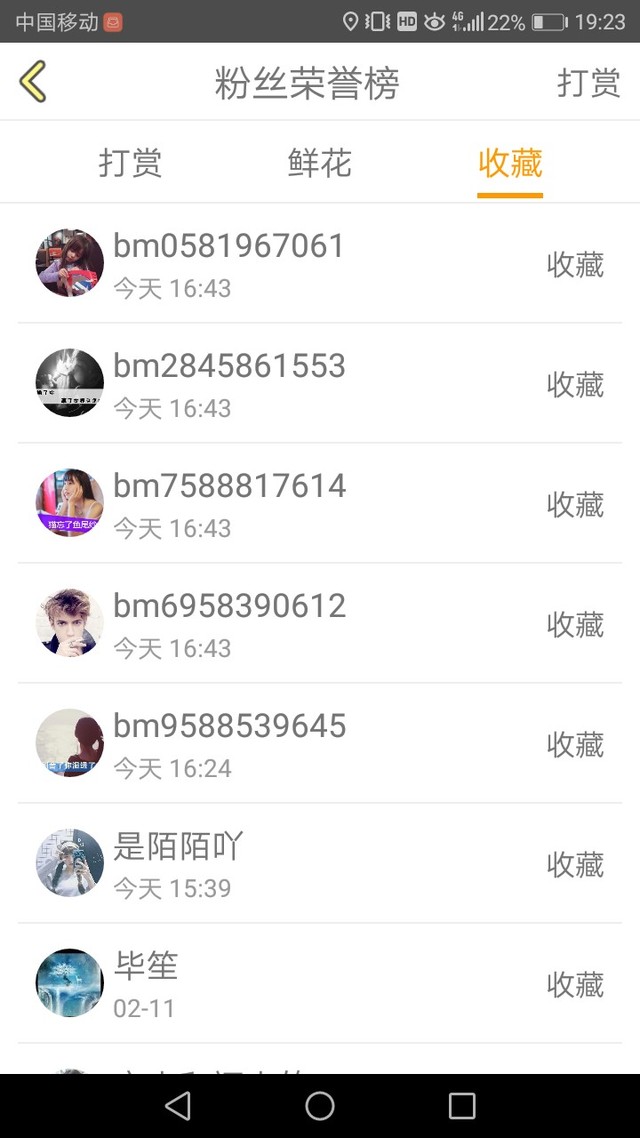Image resolution: width=640 pixels, height=1138 pixels.
Task: View fan bm6958390612
Action: click(320, 624)
